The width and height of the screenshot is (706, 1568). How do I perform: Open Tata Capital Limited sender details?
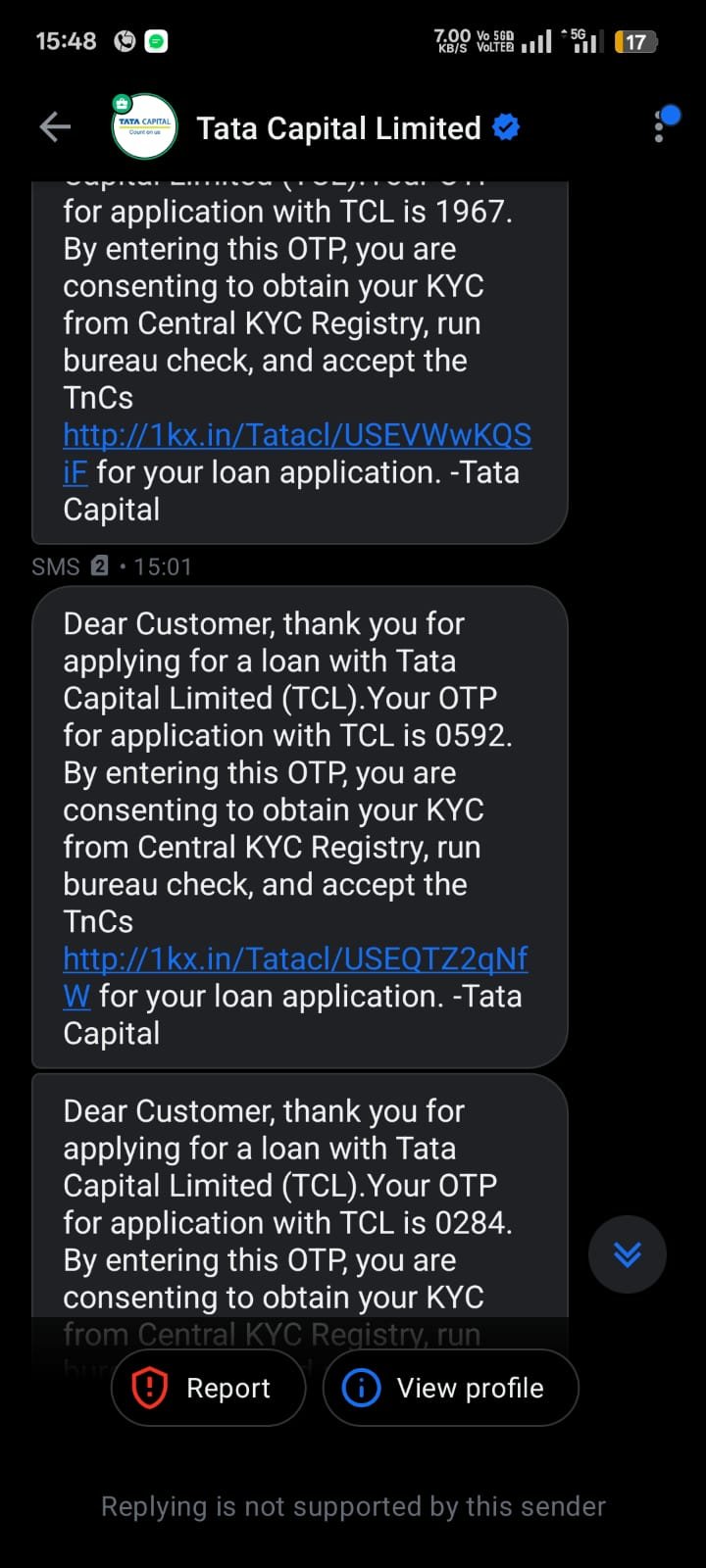pyautogui.click(x=338, y=128)
